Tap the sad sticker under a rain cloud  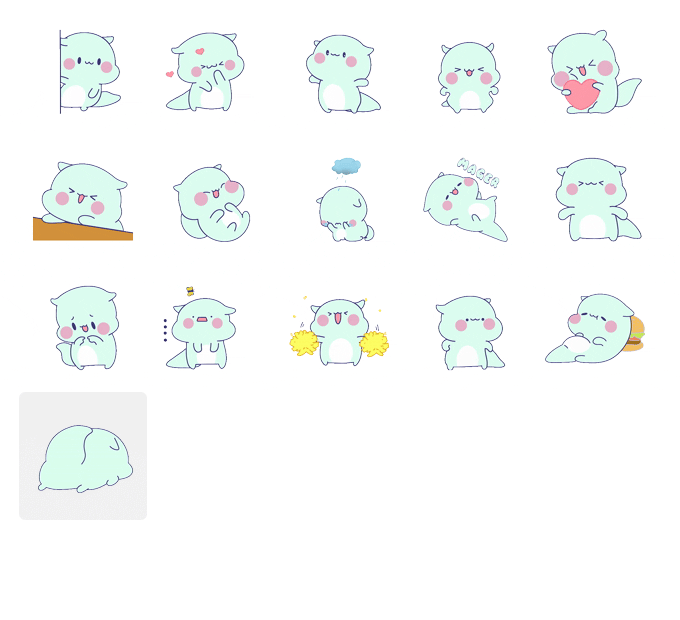point(345,200)
